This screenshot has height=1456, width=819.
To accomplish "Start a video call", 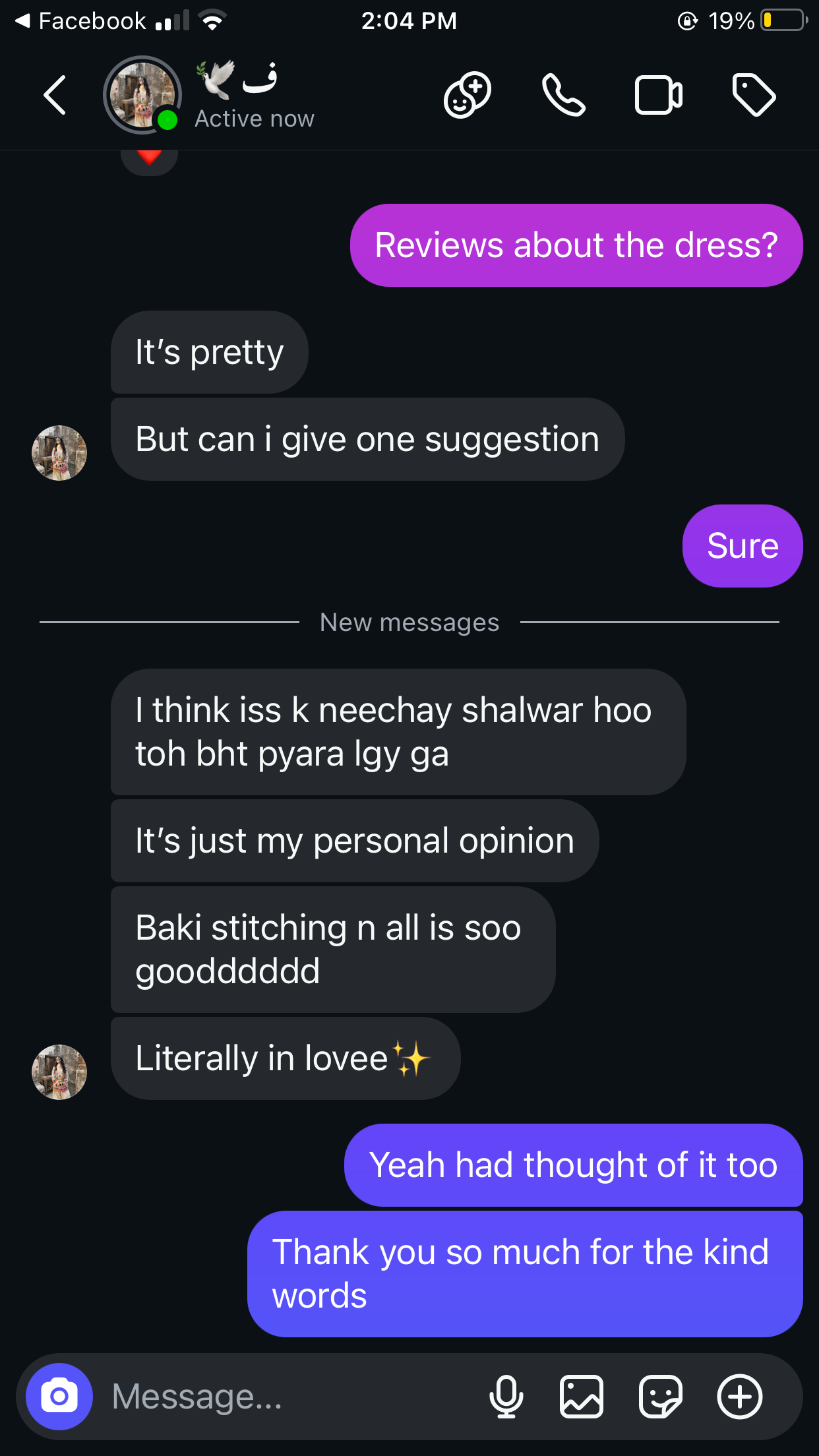I will click(x=658, y=95).
